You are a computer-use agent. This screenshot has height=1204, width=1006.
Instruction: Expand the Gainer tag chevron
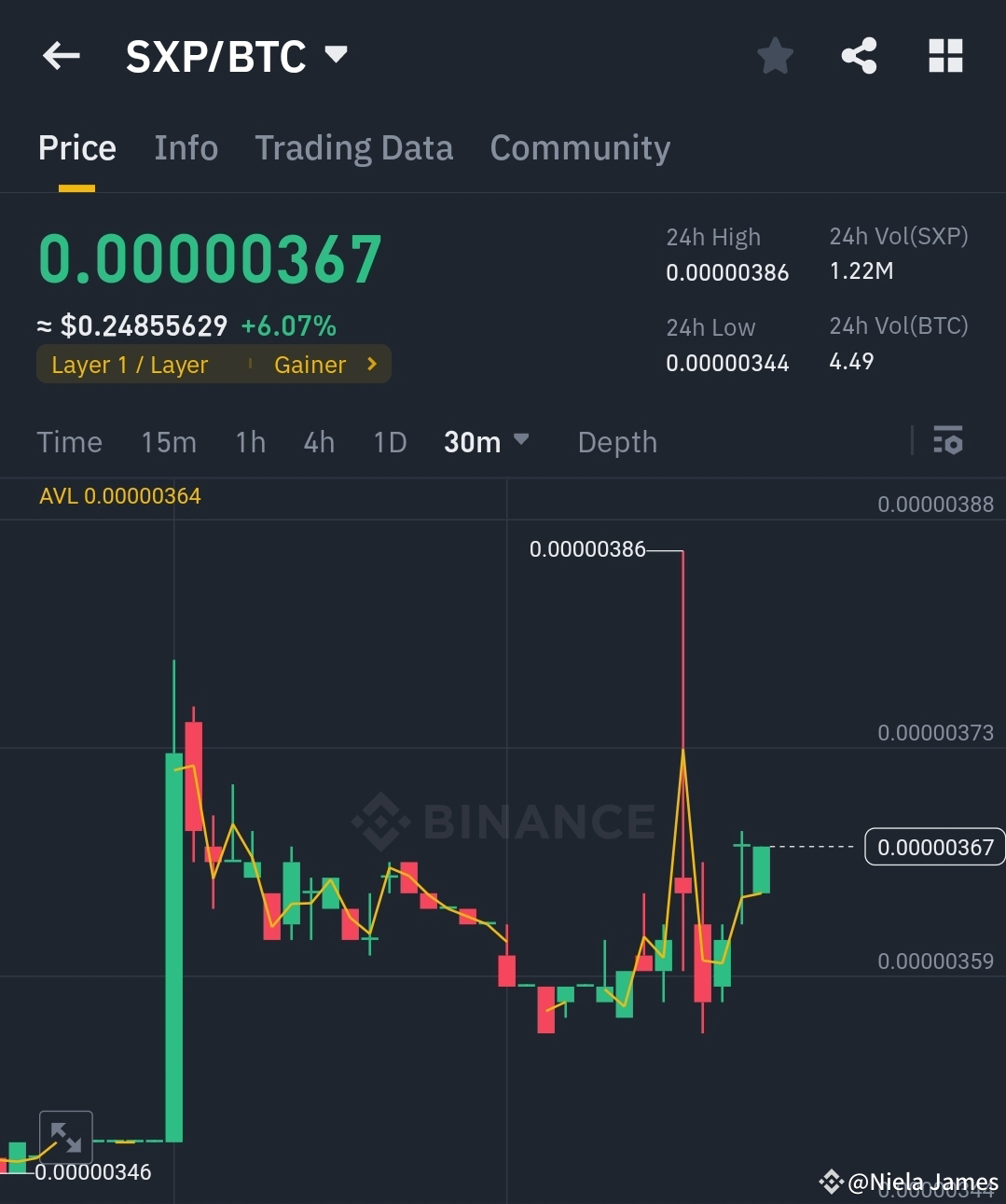coord(369,365)
